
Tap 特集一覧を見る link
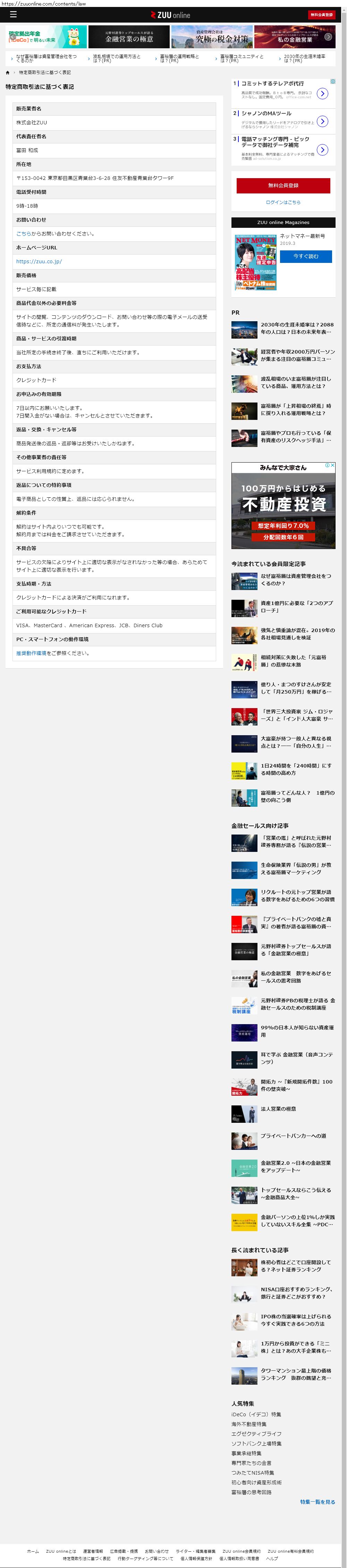tap(317, 1502)
